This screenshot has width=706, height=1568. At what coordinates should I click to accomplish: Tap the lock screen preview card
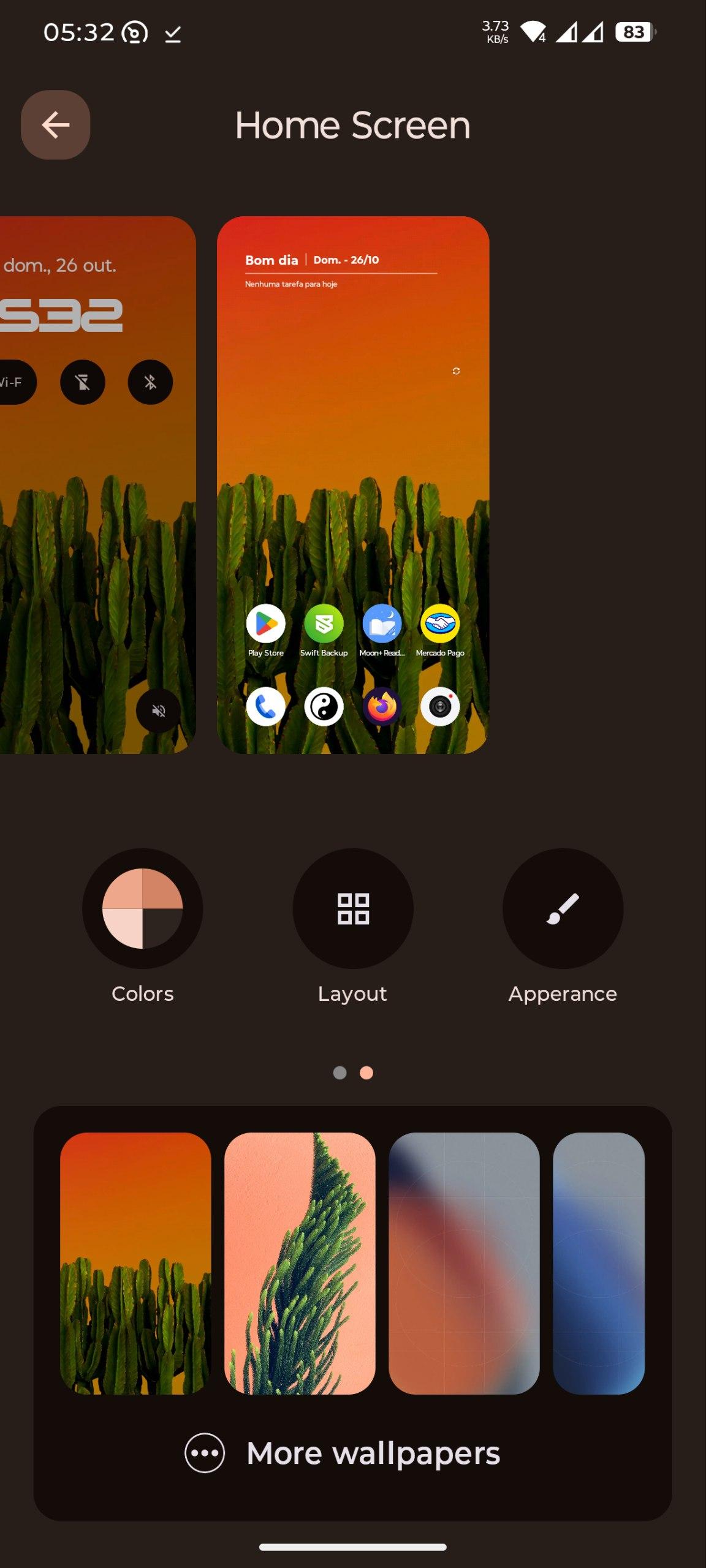coord(98,484)
